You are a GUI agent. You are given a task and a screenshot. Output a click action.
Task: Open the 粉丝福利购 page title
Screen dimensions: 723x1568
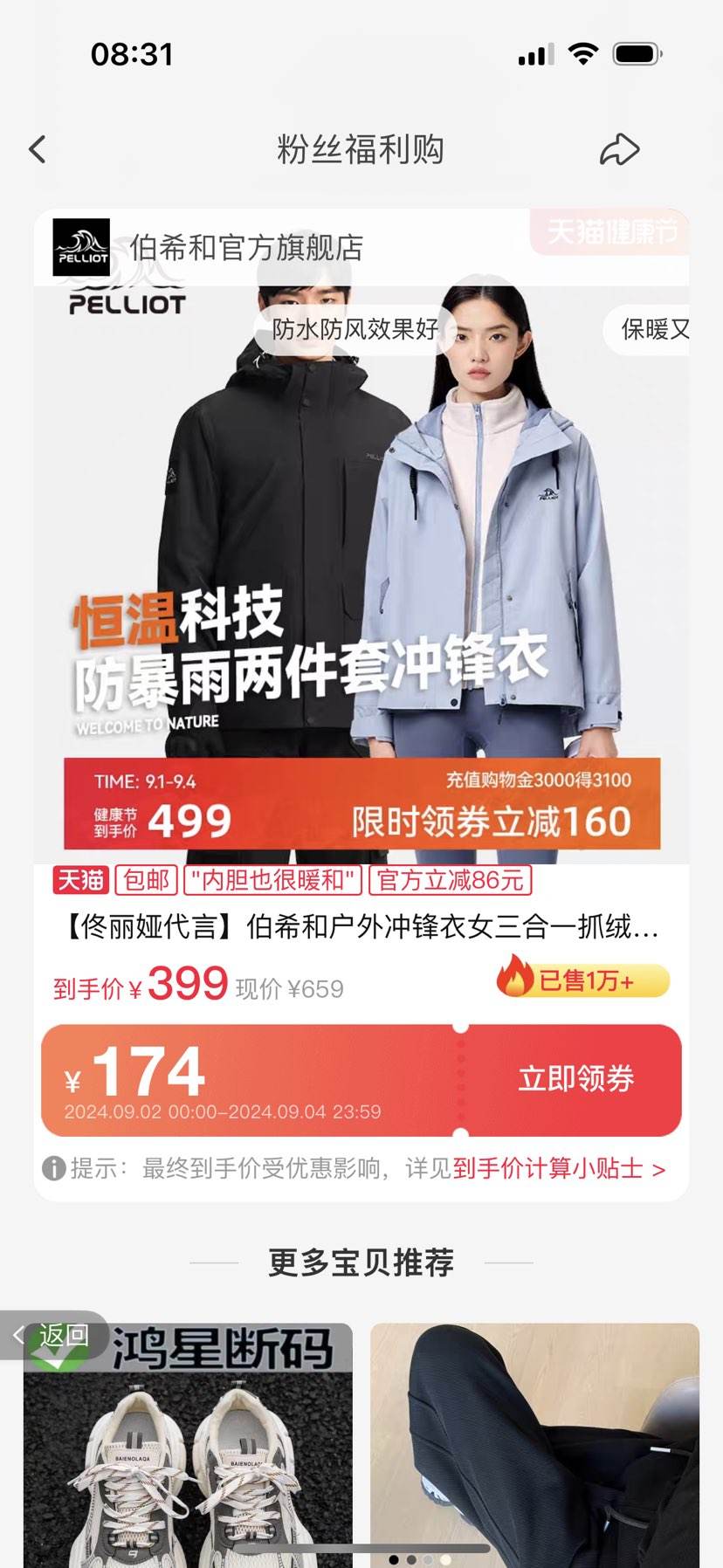pyautogui.click(x=361, y=148)
